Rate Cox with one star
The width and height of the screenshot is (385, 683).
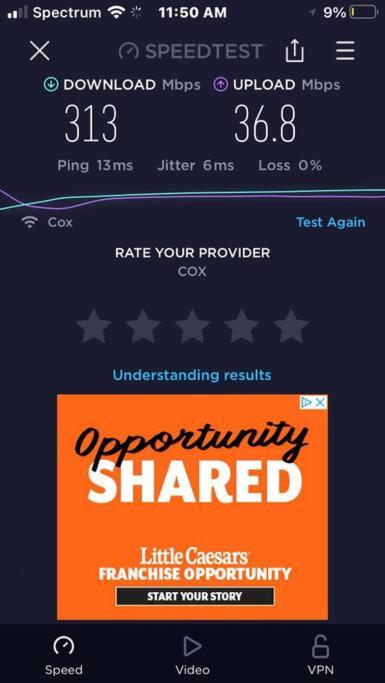click(93, 326)
